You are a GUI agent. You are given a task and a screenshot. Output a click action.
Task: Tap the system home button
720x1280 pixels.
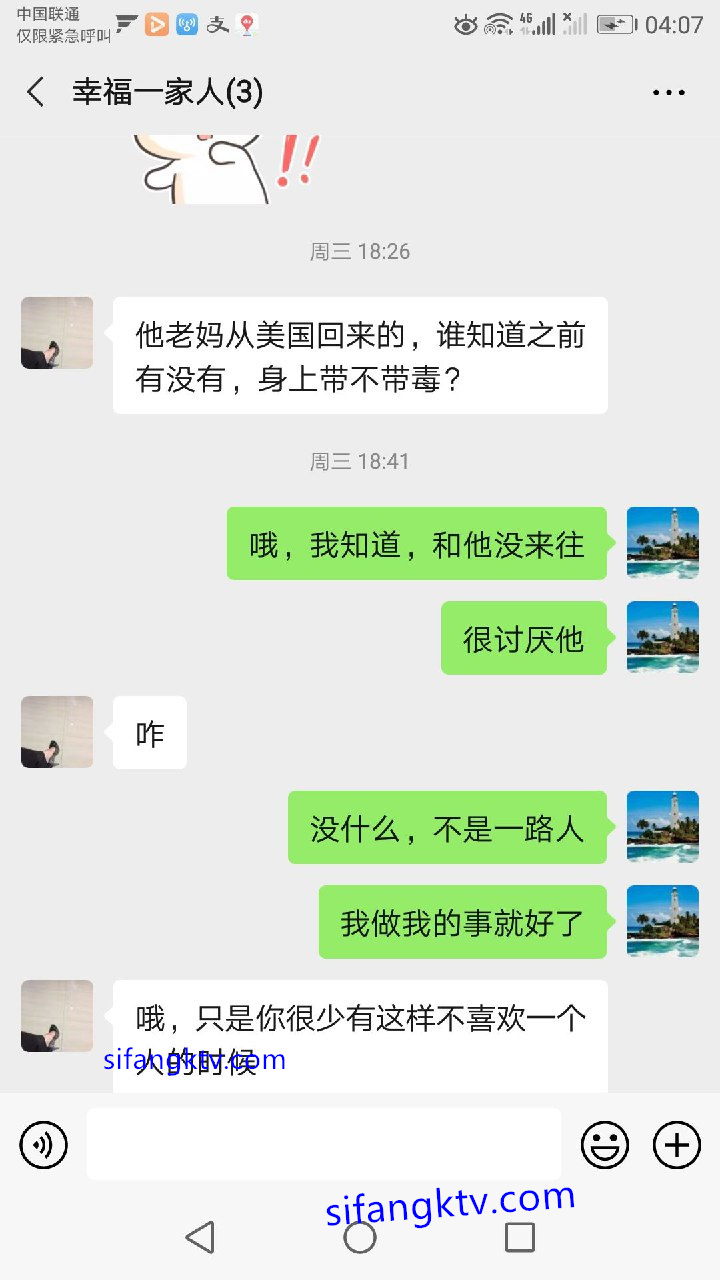360,1237
